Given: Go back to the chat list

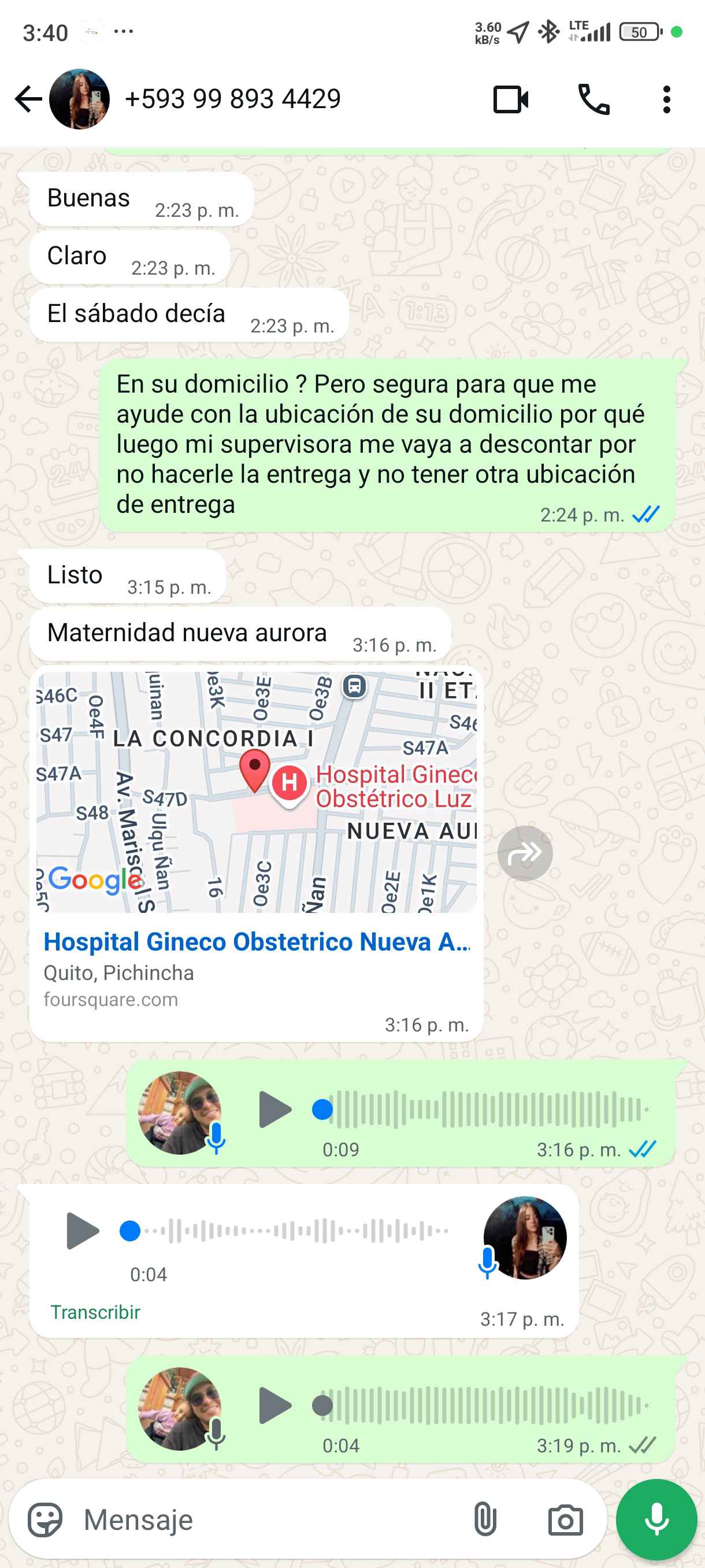Looking at the screenshot, I should pos(28,99).
